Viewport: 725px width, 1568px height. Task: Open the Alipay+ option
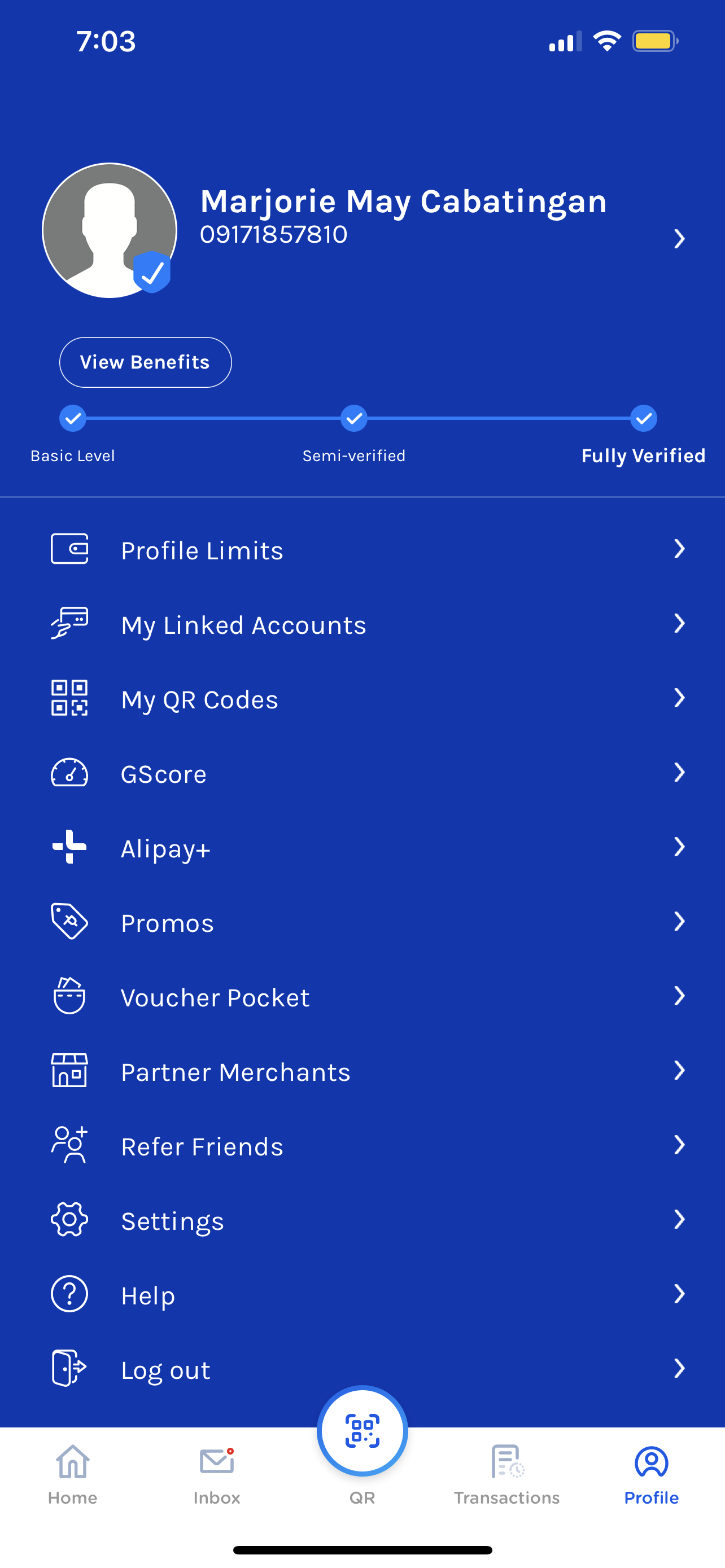point(362,848)
